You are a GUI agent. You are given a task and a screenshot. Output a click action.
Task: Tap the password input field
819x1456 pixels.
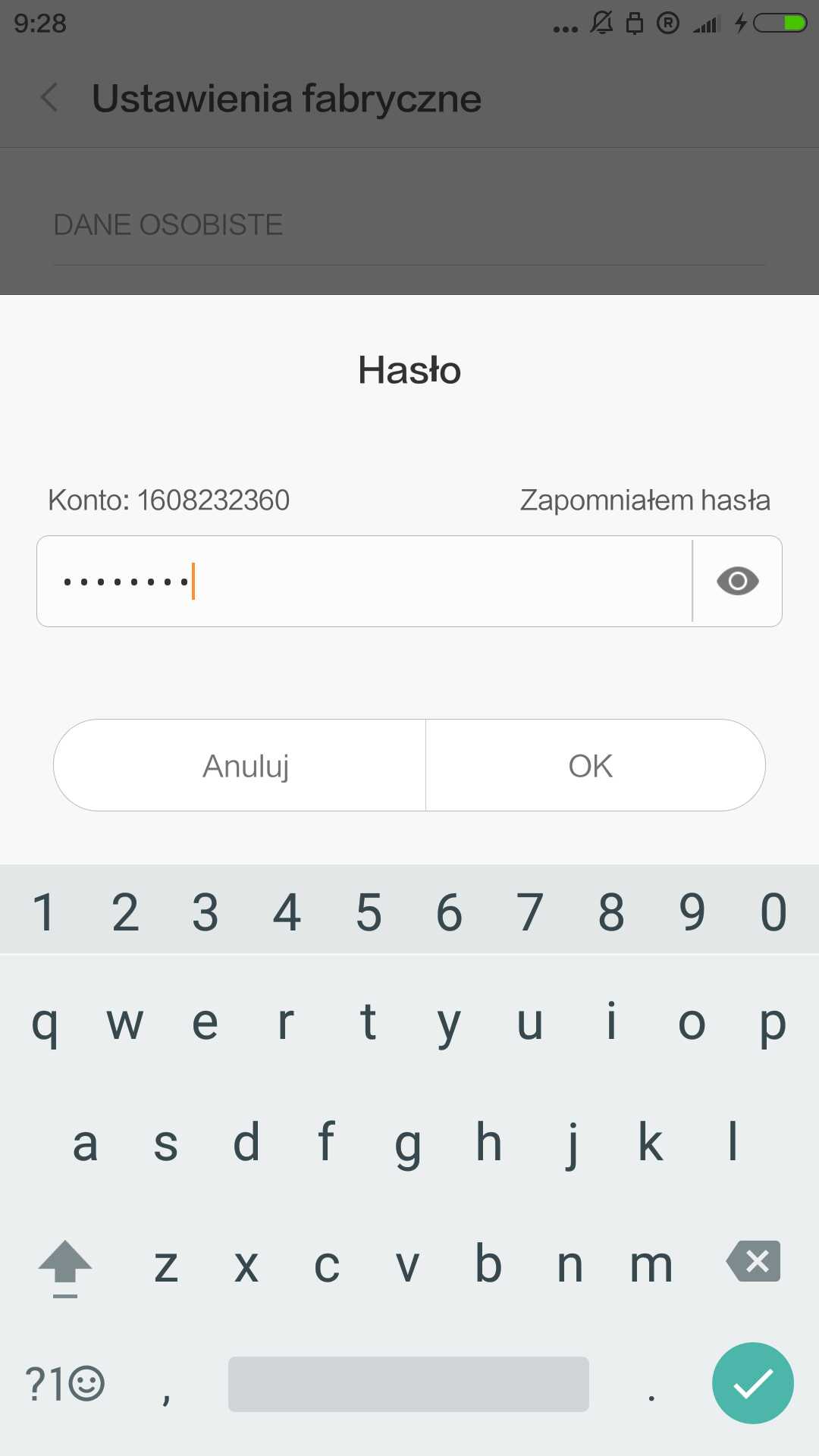364,582
